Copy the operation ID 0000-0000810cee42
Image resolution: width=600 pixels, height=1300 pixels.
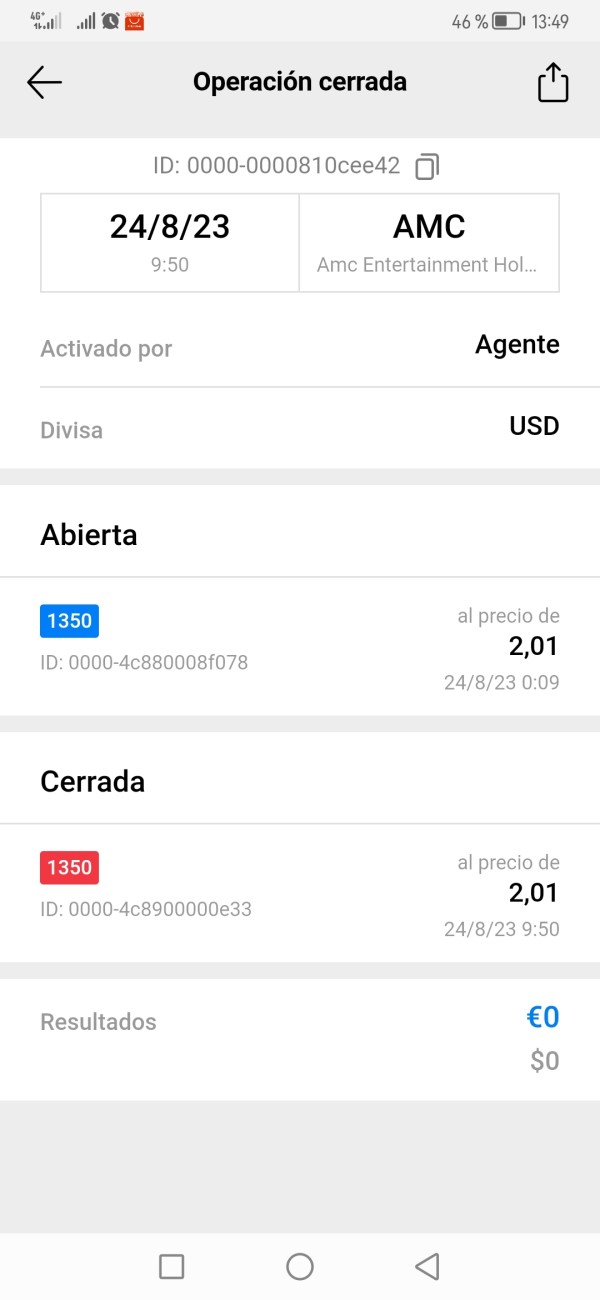[427, 166]
